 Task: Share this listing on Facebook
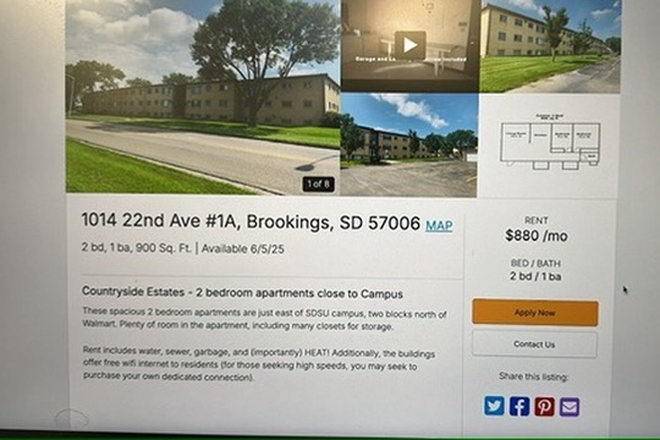[519, 405]
